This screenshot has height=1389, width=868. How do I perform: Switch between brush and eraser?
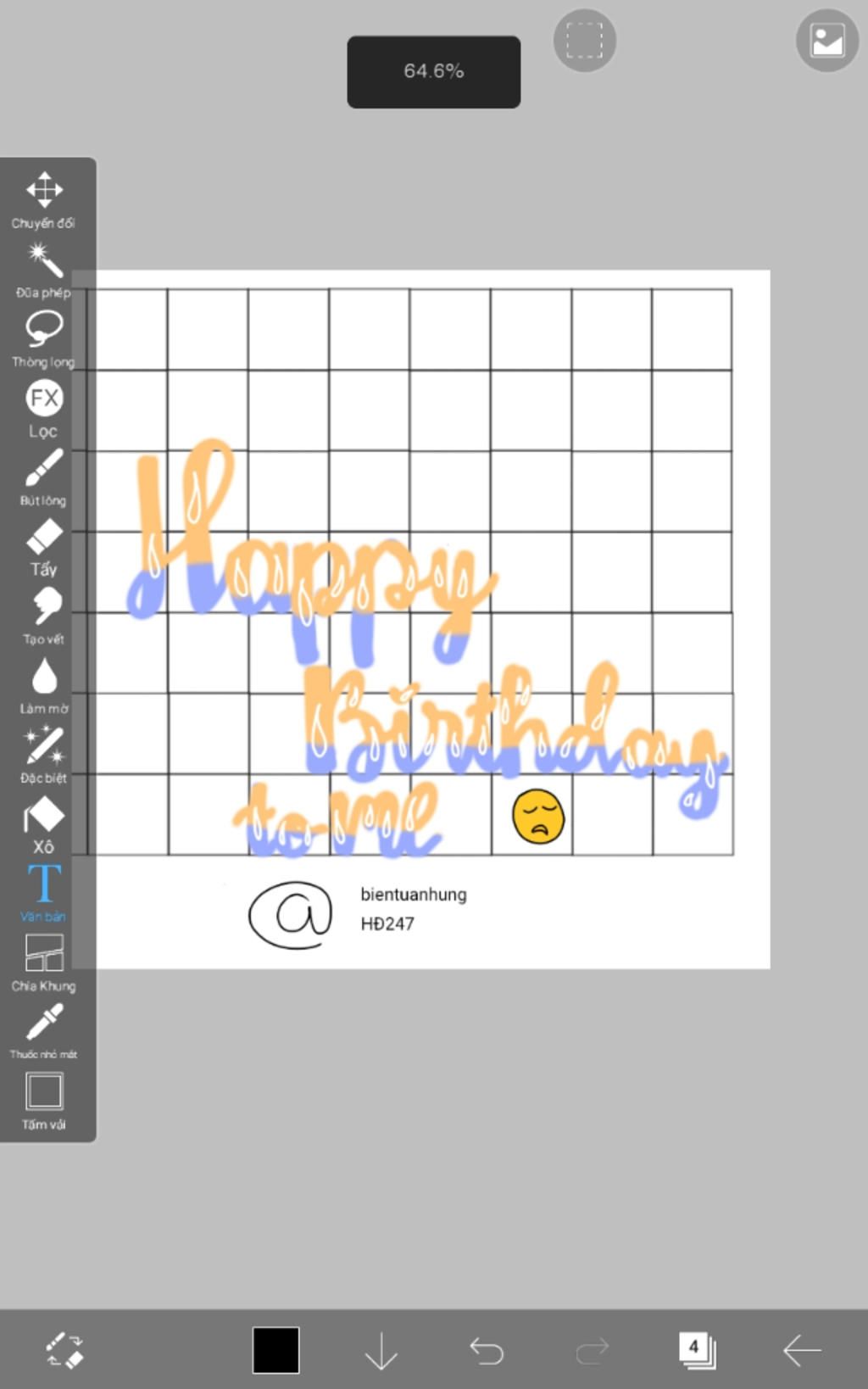click(64, 1349)
